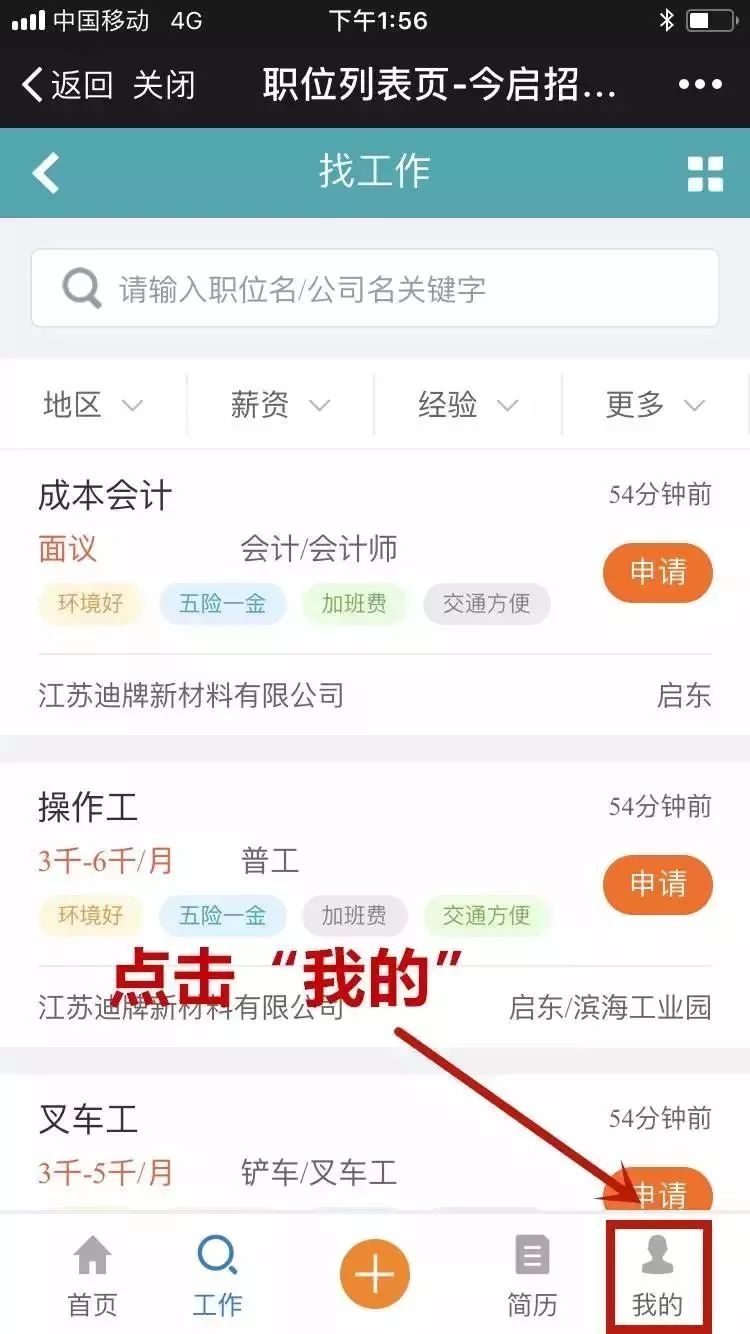This screenshot has height=1334, width=750.
Task: Tap the keyword search input field
Action: [375, 288]
